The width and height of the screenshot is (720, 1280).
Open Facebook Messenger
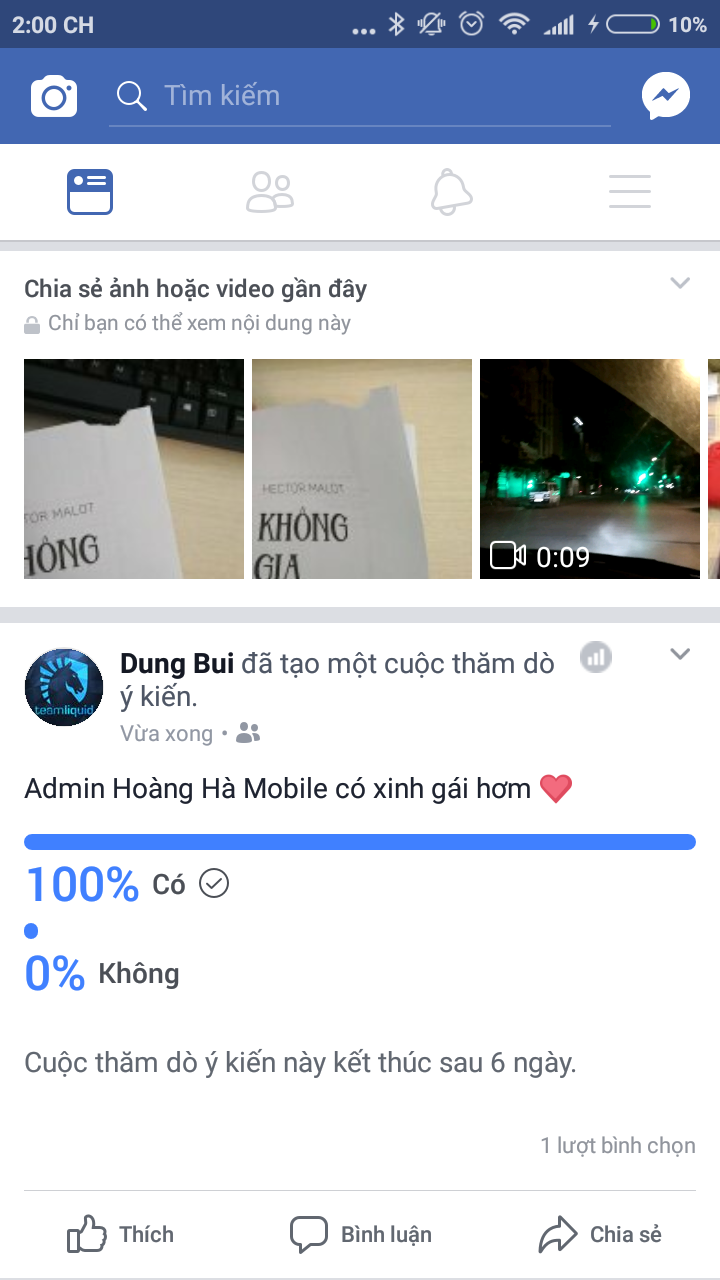(x=663, y=95)
